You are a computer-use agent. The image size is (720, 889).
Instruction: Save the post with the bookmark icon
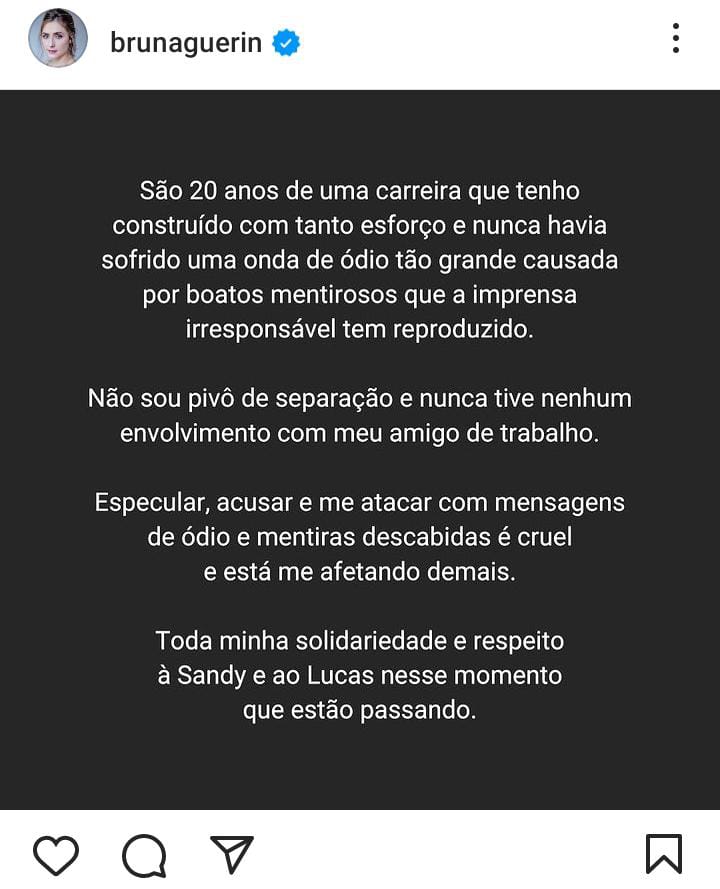(663, 854)
